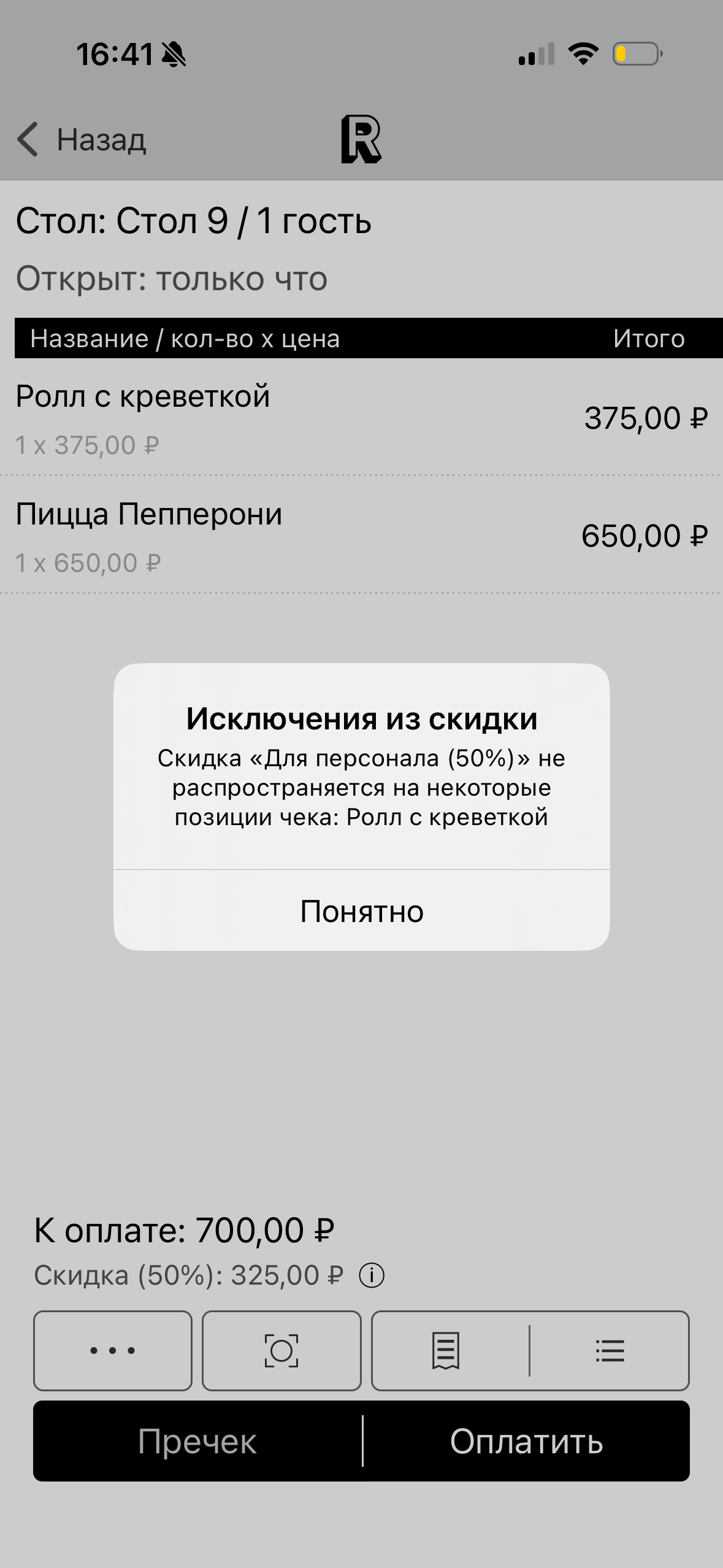Go back with the Назад button
723x1568 pixels.
(x=82, y=140)
